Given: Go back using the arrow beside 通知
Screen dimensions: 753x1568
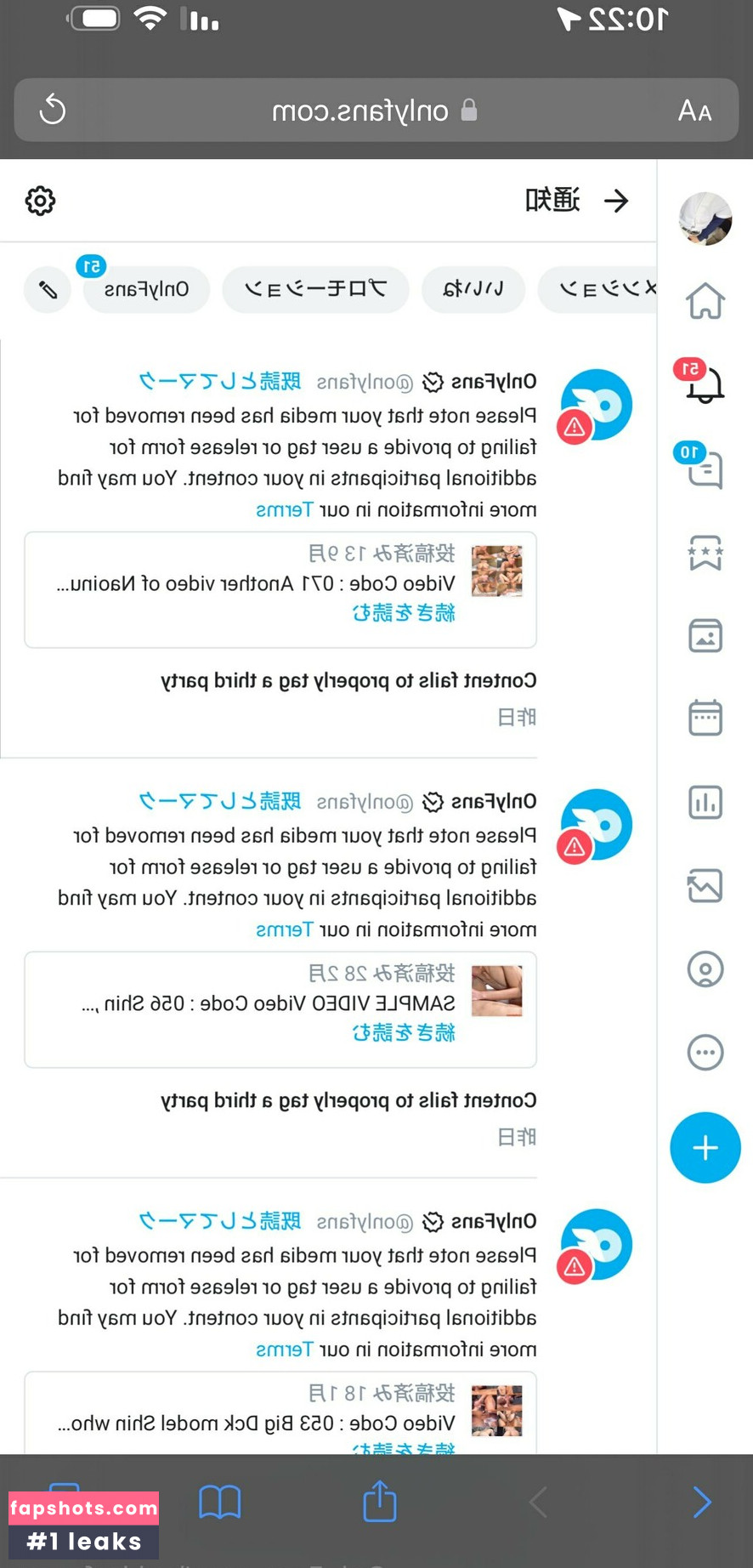Looking at the screenshot, I should 616,201.
